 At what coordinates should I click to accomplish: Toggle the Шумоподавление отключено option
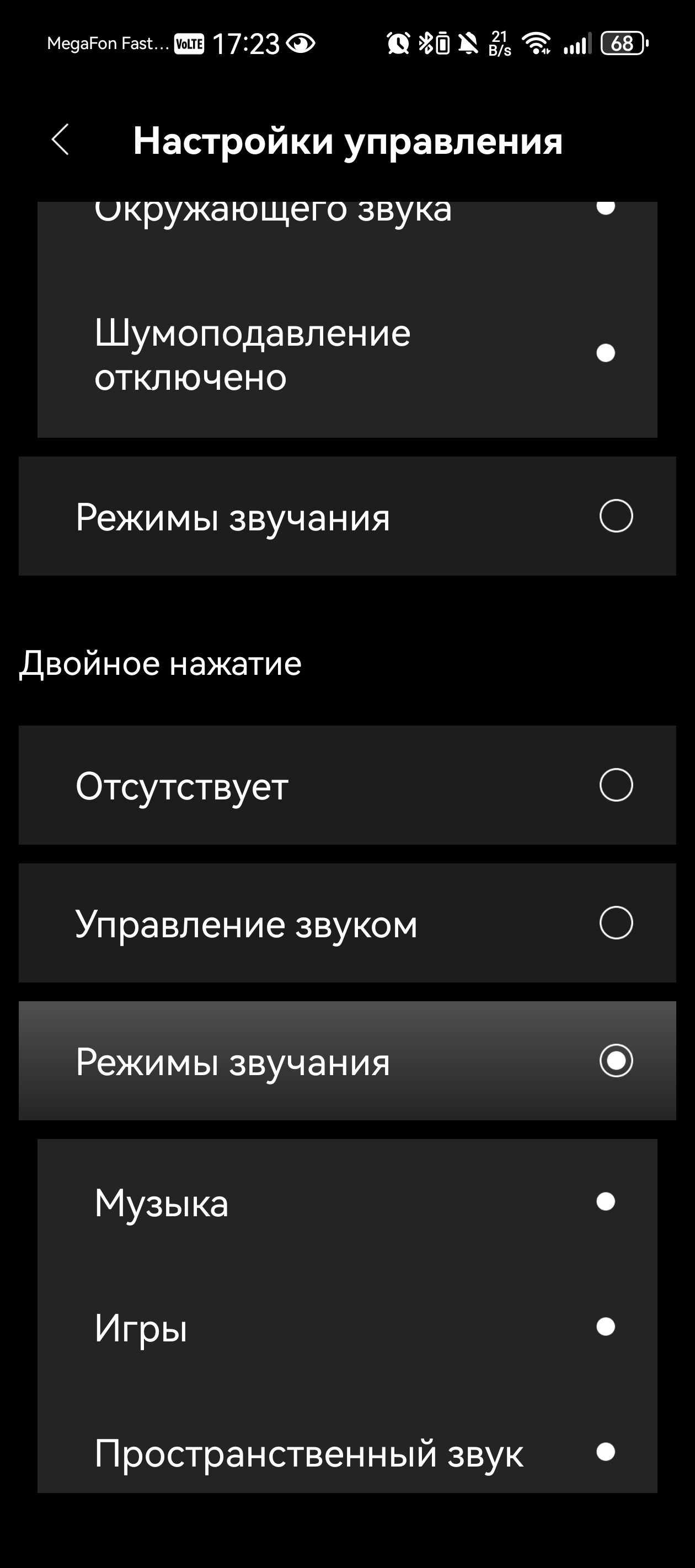(x=605, y=353)
